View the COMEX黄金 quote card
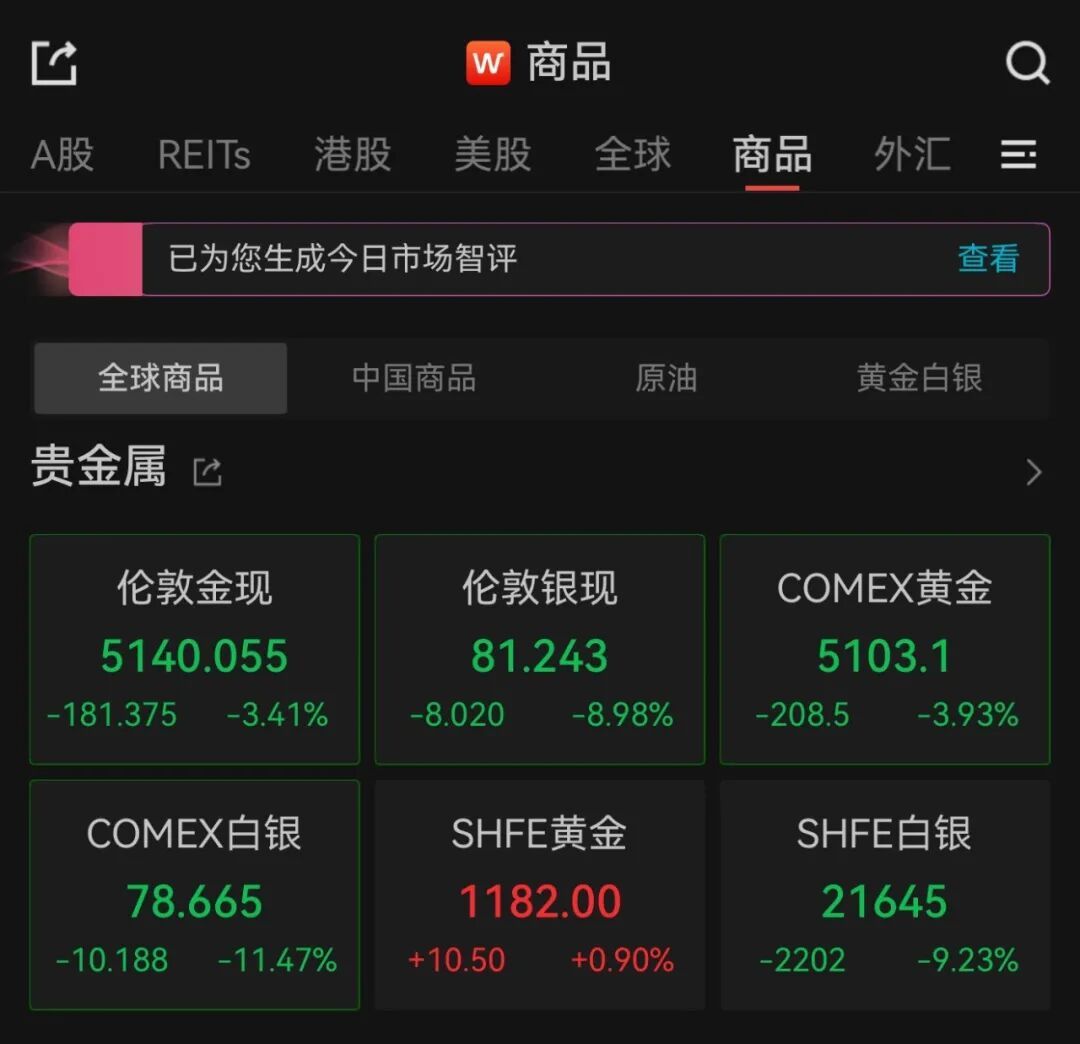This screenshot has height=1044, width=1080. 884,649
